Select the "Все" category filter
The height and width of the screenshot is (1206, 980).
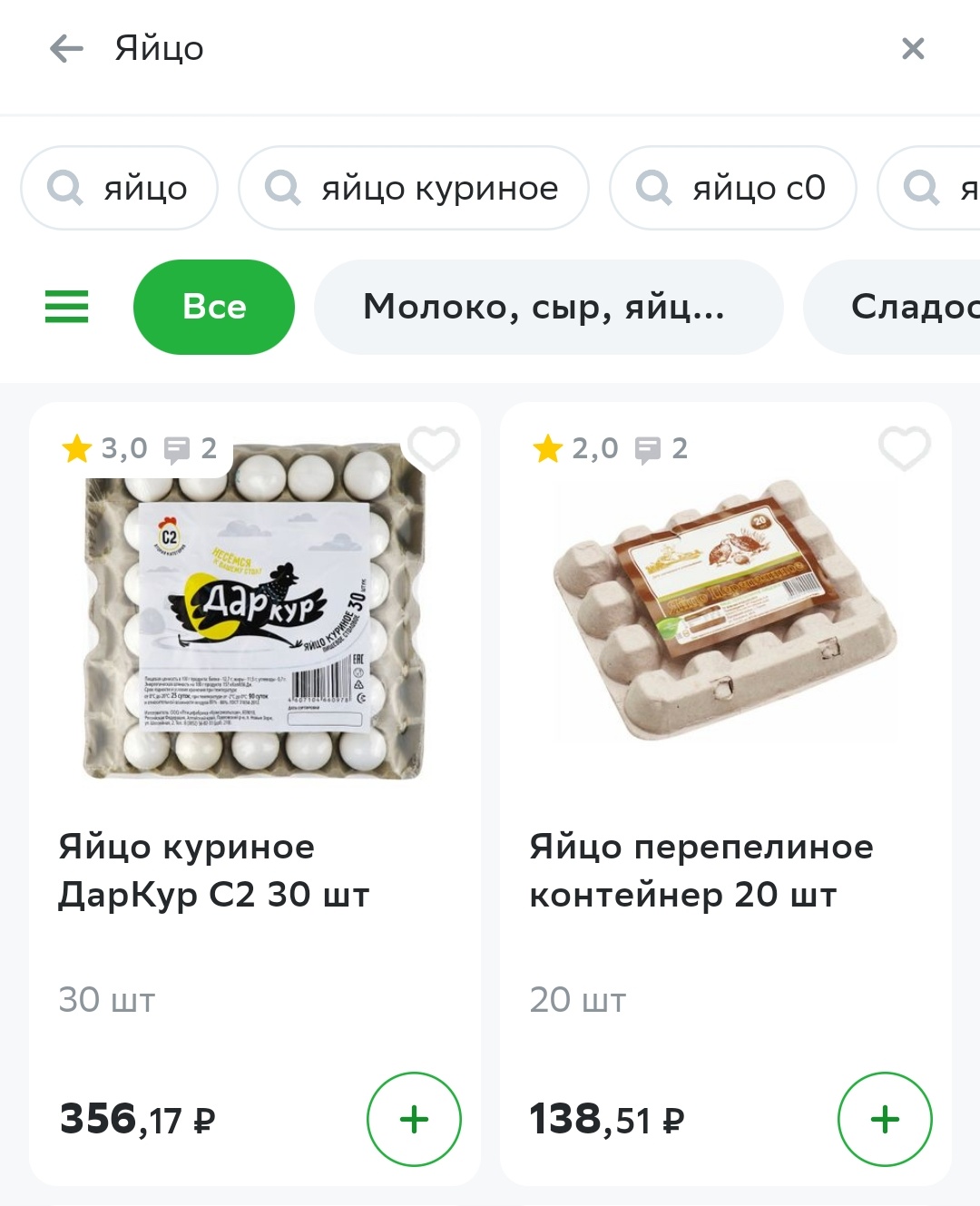coord(214,307)
